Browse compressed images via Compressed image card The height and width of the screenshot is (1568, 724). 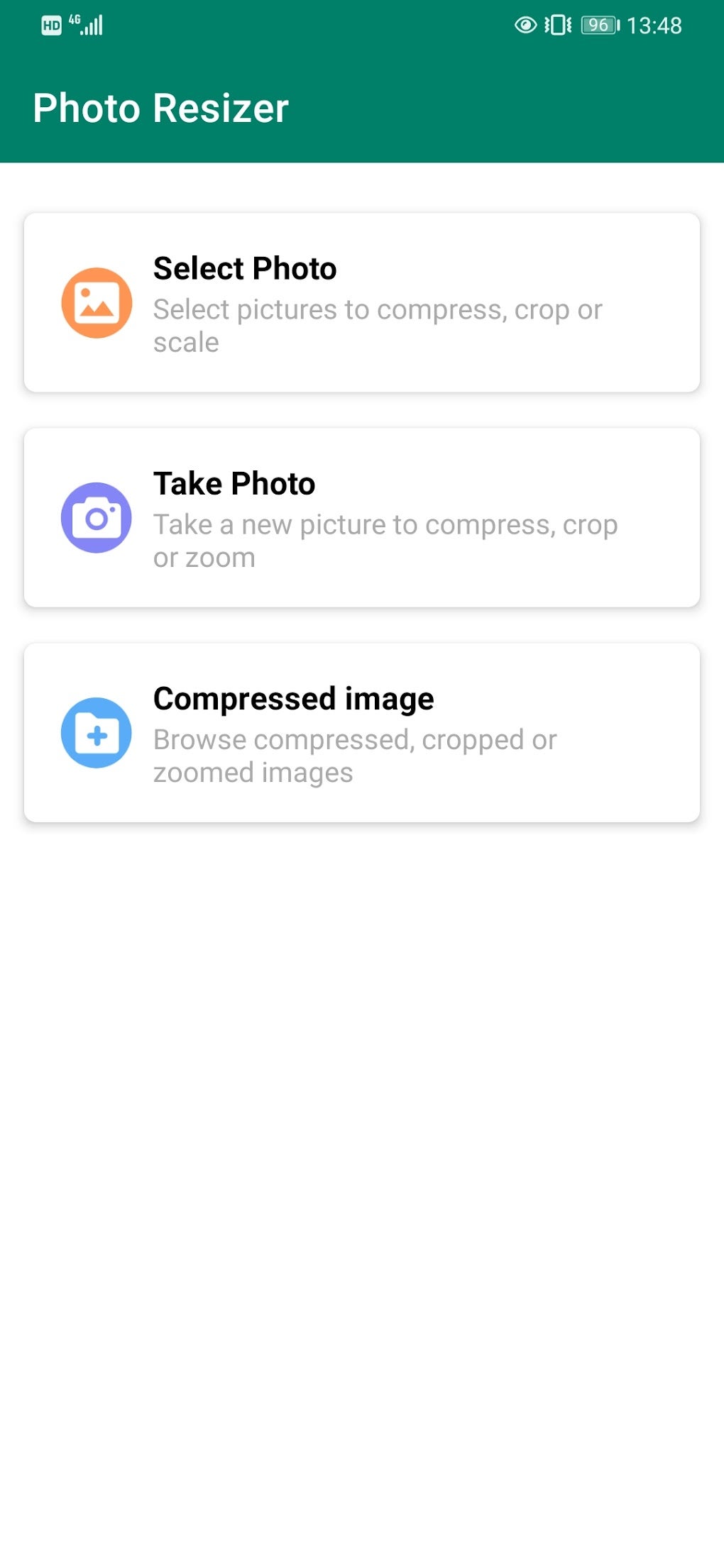[362, 734]
